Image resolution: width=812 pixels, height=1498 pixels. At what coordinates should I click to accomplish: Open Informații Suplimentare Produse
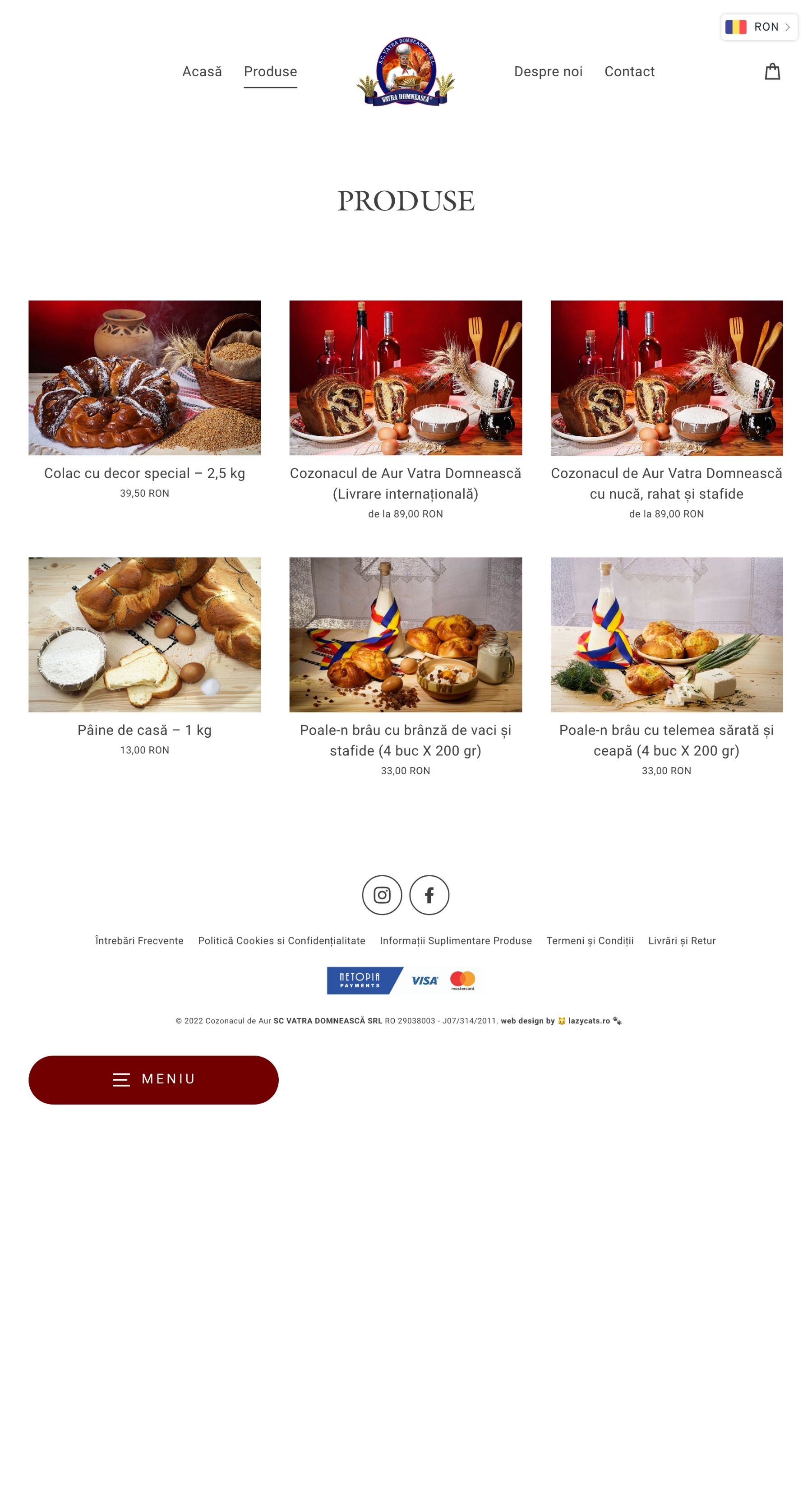click(x=456, y=940)
